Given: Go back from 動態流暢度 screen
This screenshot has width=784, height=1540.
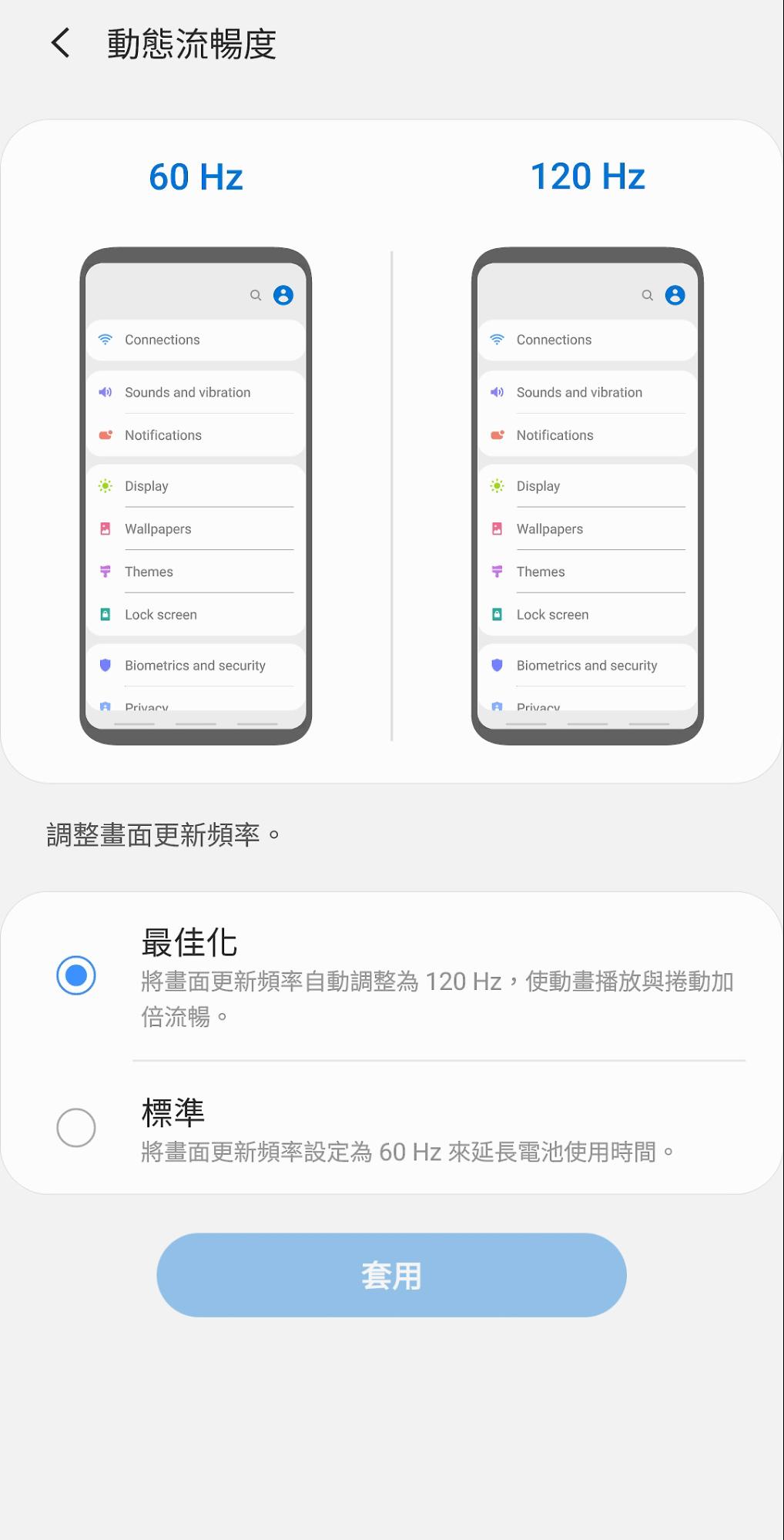Looking at the screenshot, I should pos(60,43).
